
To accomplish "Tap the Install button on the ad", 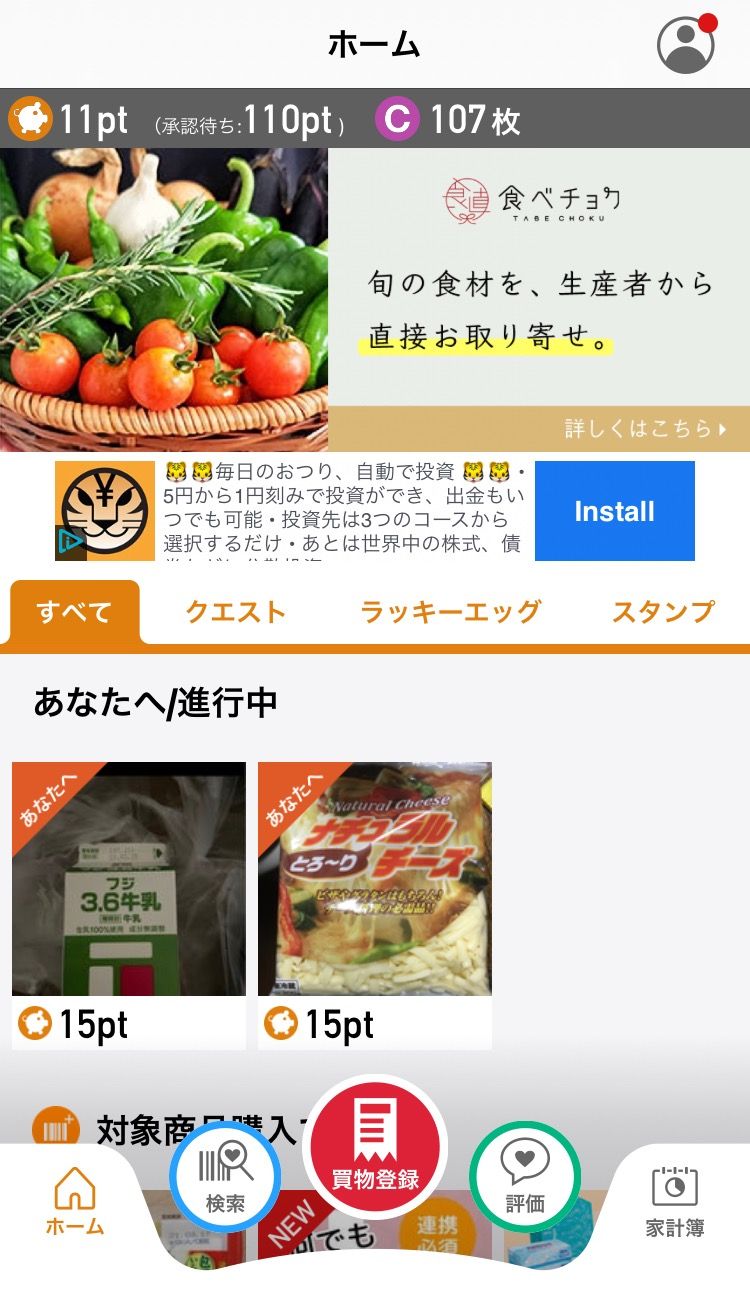I will (x=614, y=511).
